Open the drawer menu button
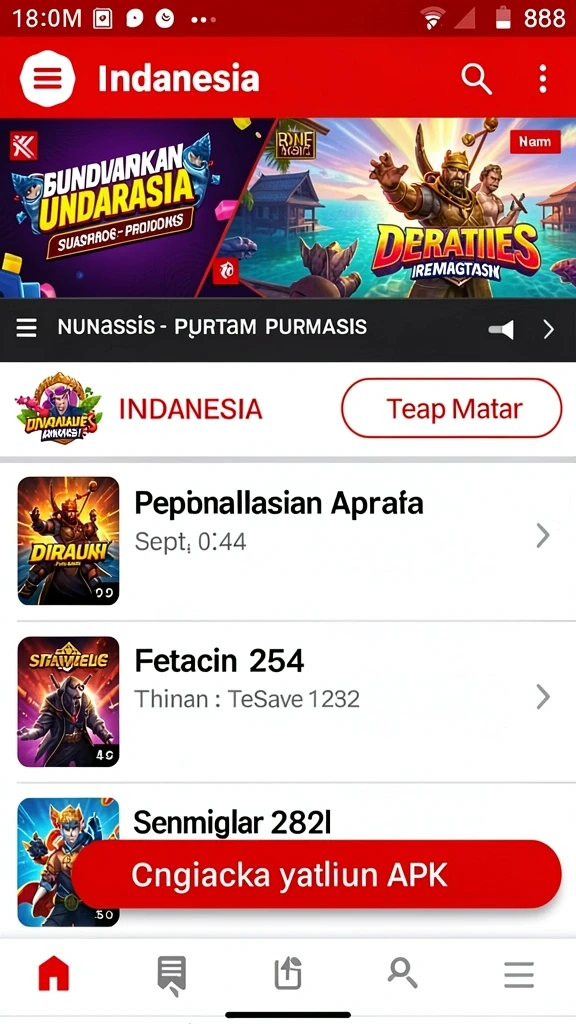Image resolution: width=576 pixels, height=1024 pixels. (47, 78)
